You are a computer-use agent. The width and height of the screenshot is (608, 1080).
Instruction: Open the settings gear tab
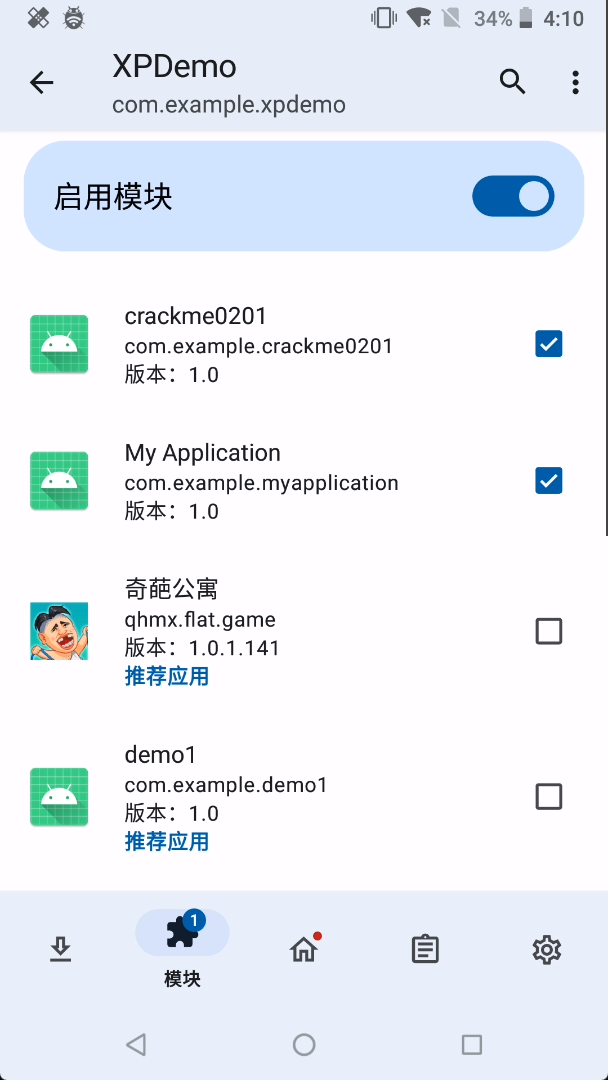coord(546,949)
